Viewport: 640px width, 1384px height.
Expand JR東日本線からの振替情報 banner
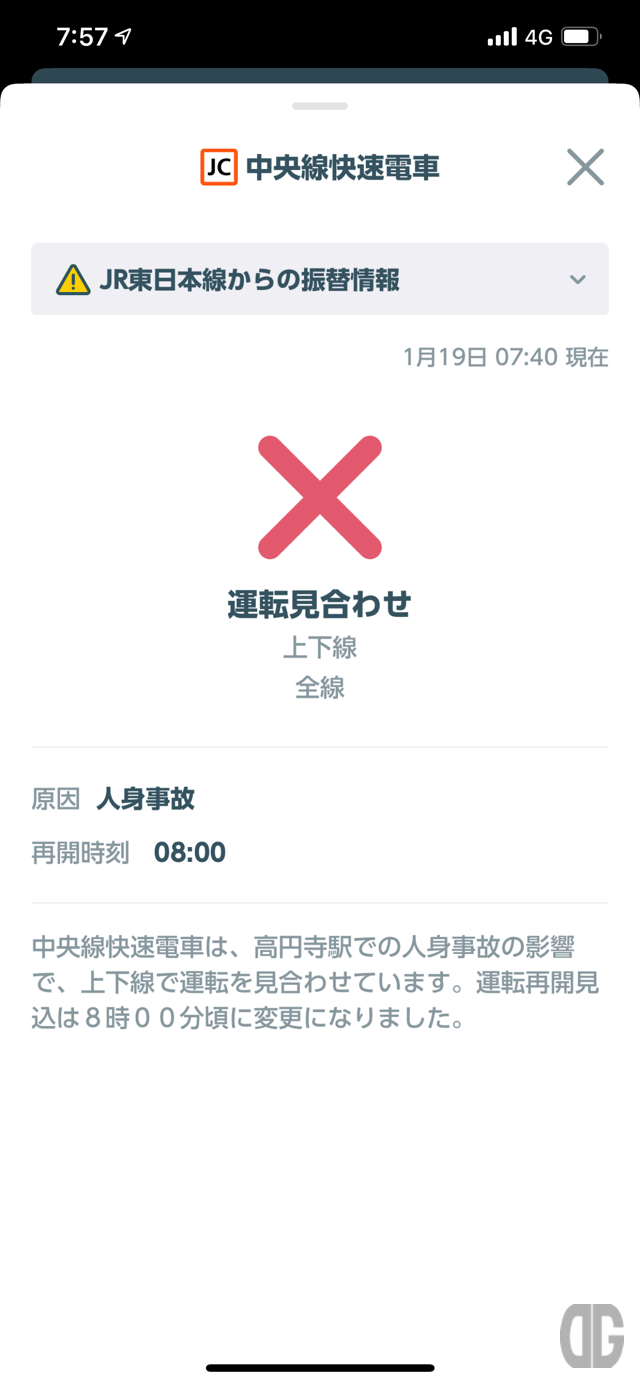[320, 279]
